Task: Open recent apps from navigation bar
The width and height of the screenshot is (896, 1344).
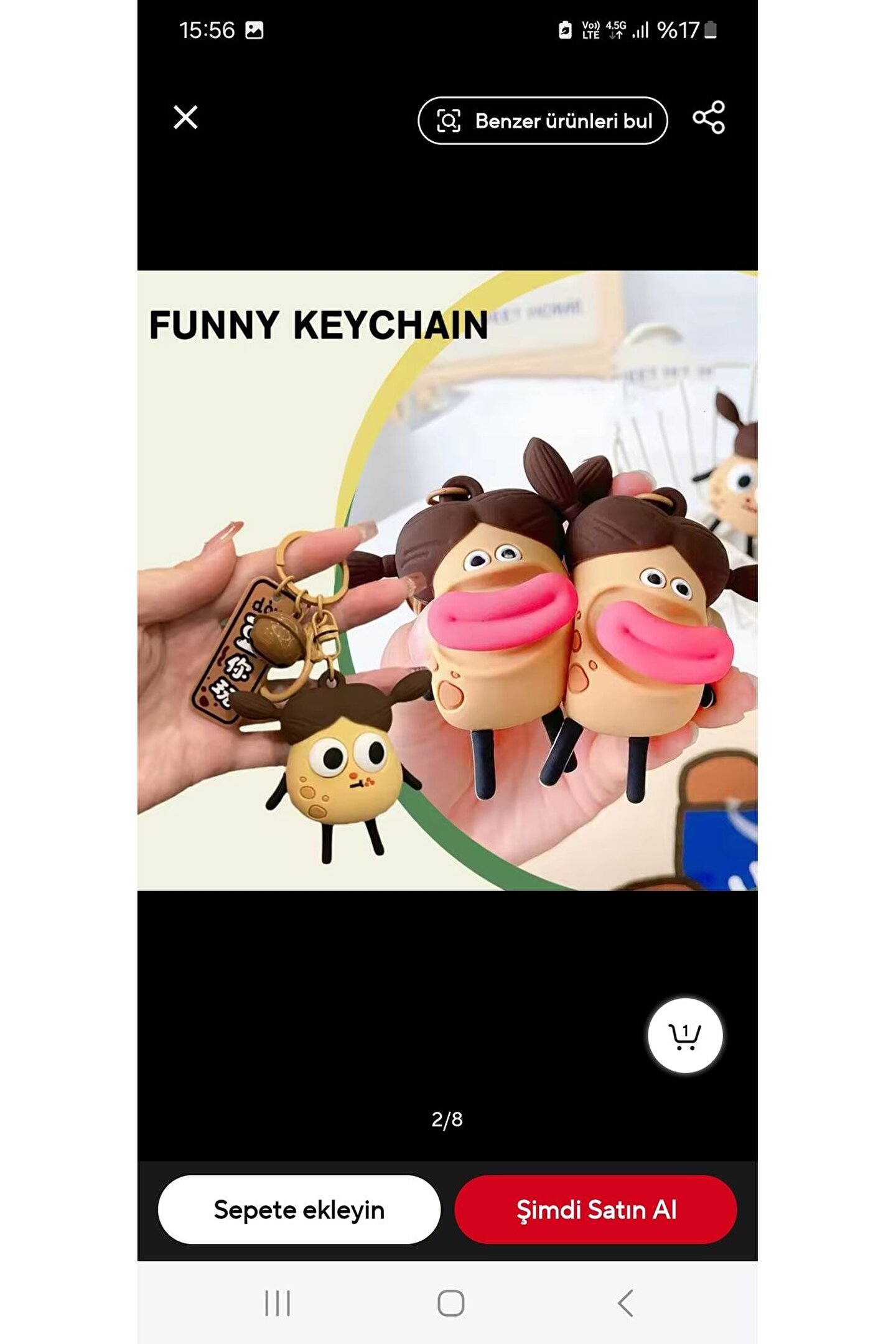Action: pos(278,1303)
